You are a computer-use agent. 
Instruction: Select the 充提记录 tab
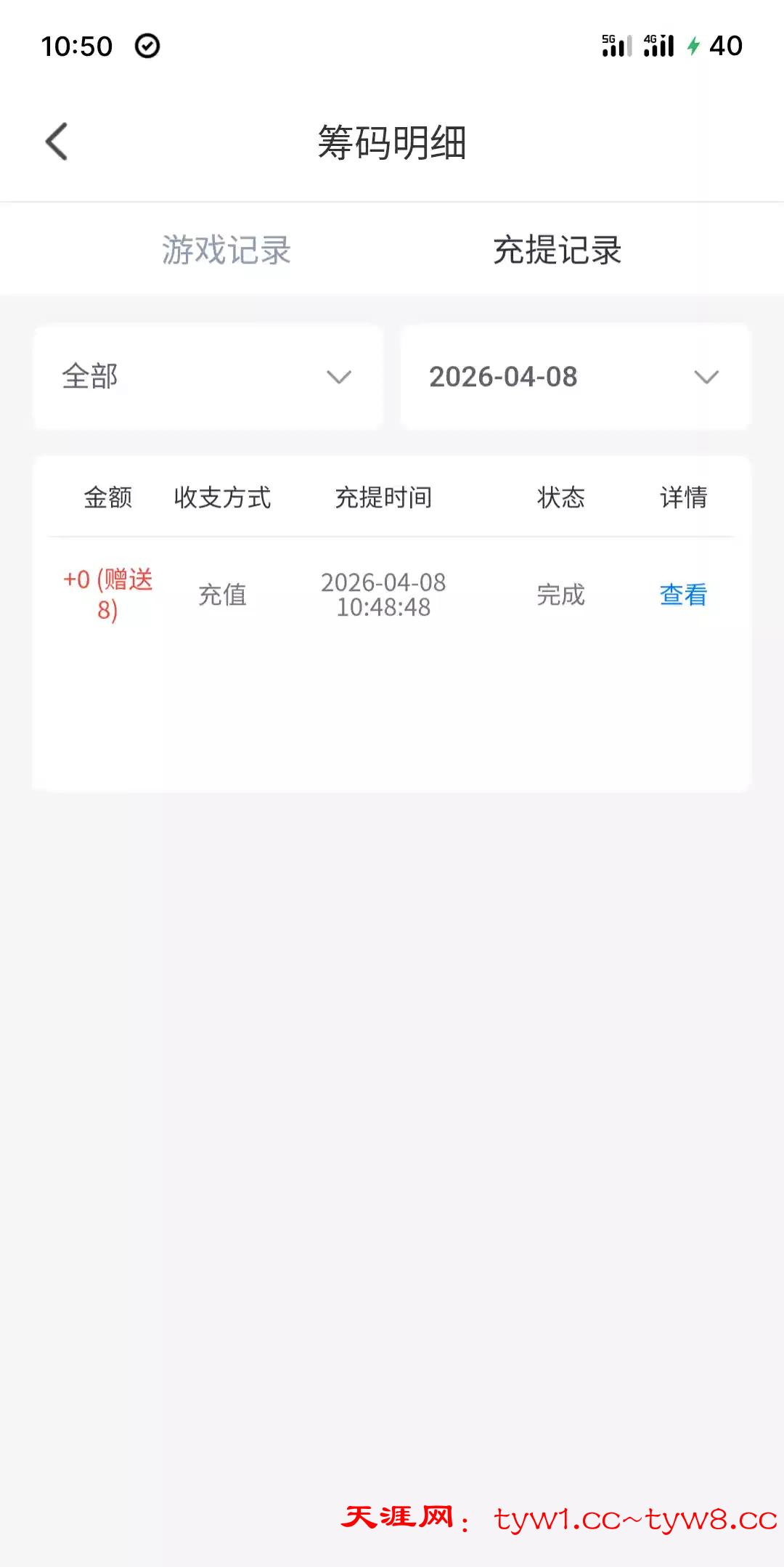557,251
